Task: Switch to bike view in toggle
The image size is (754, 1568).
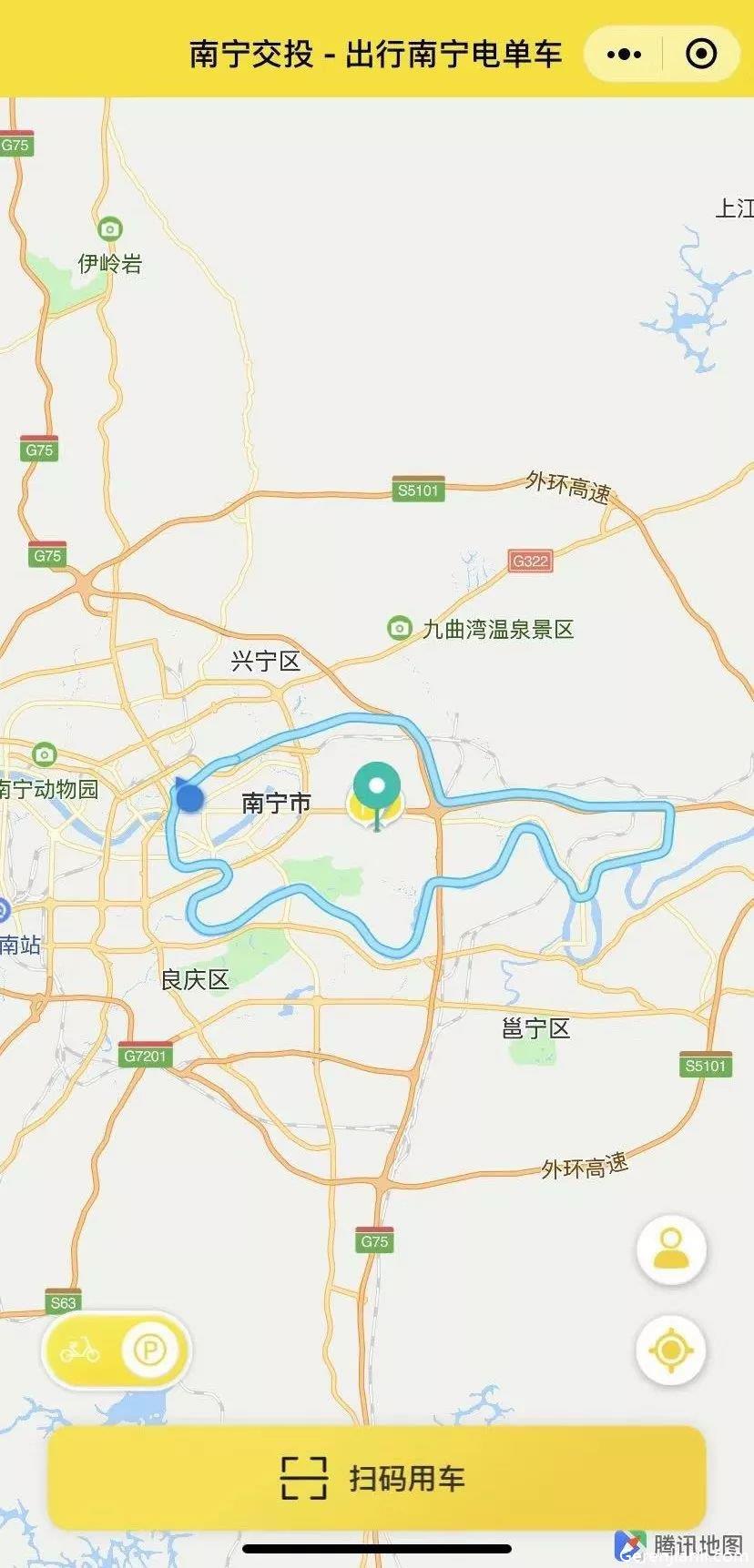Action: click(x=80, y=1351)
